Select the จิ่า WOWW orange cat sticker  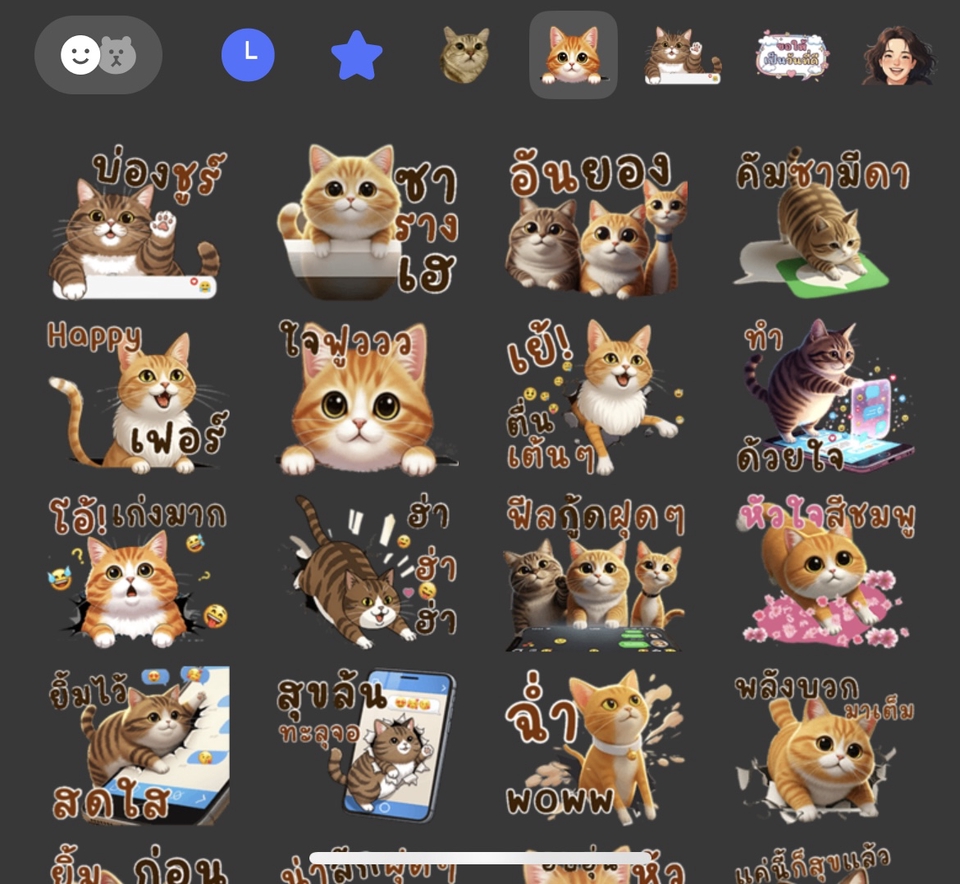[x=597, y=742]
